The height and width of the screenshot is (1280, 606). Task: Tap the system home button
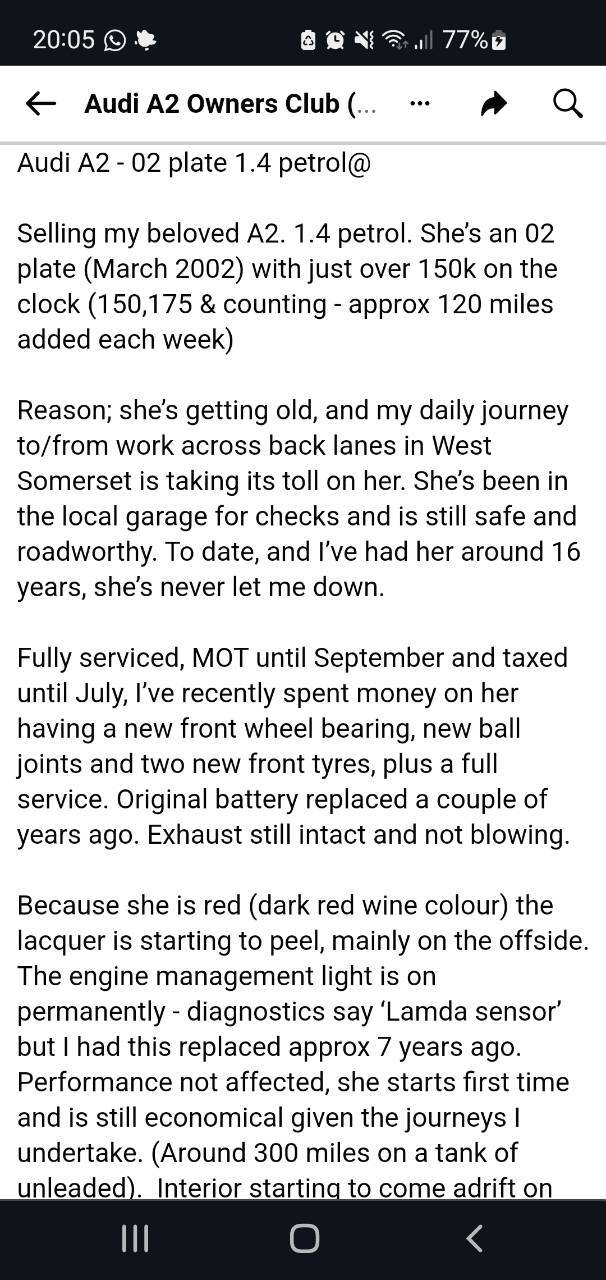pos(304,1239)
